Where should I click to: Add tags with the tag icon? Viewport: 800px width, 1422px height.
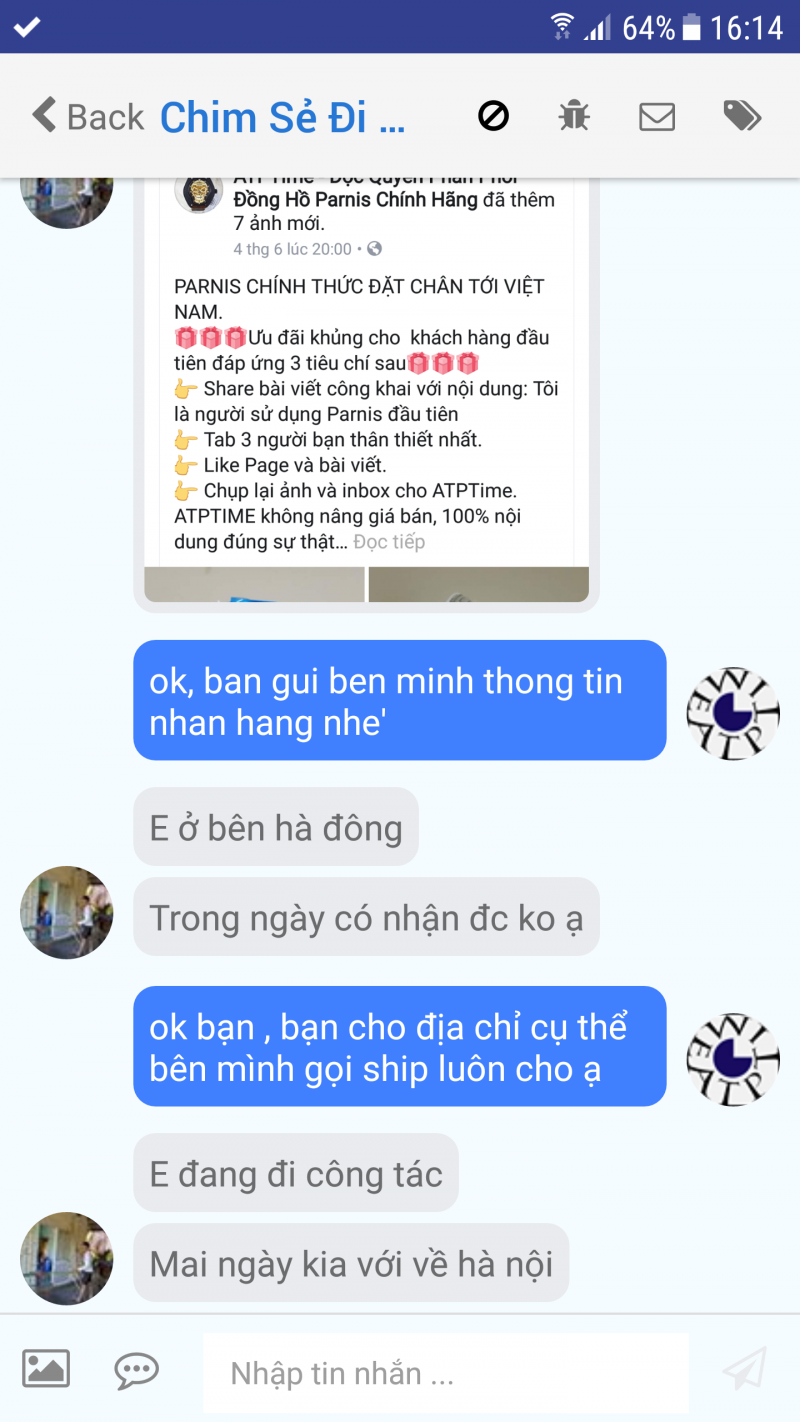coord(742,117)
